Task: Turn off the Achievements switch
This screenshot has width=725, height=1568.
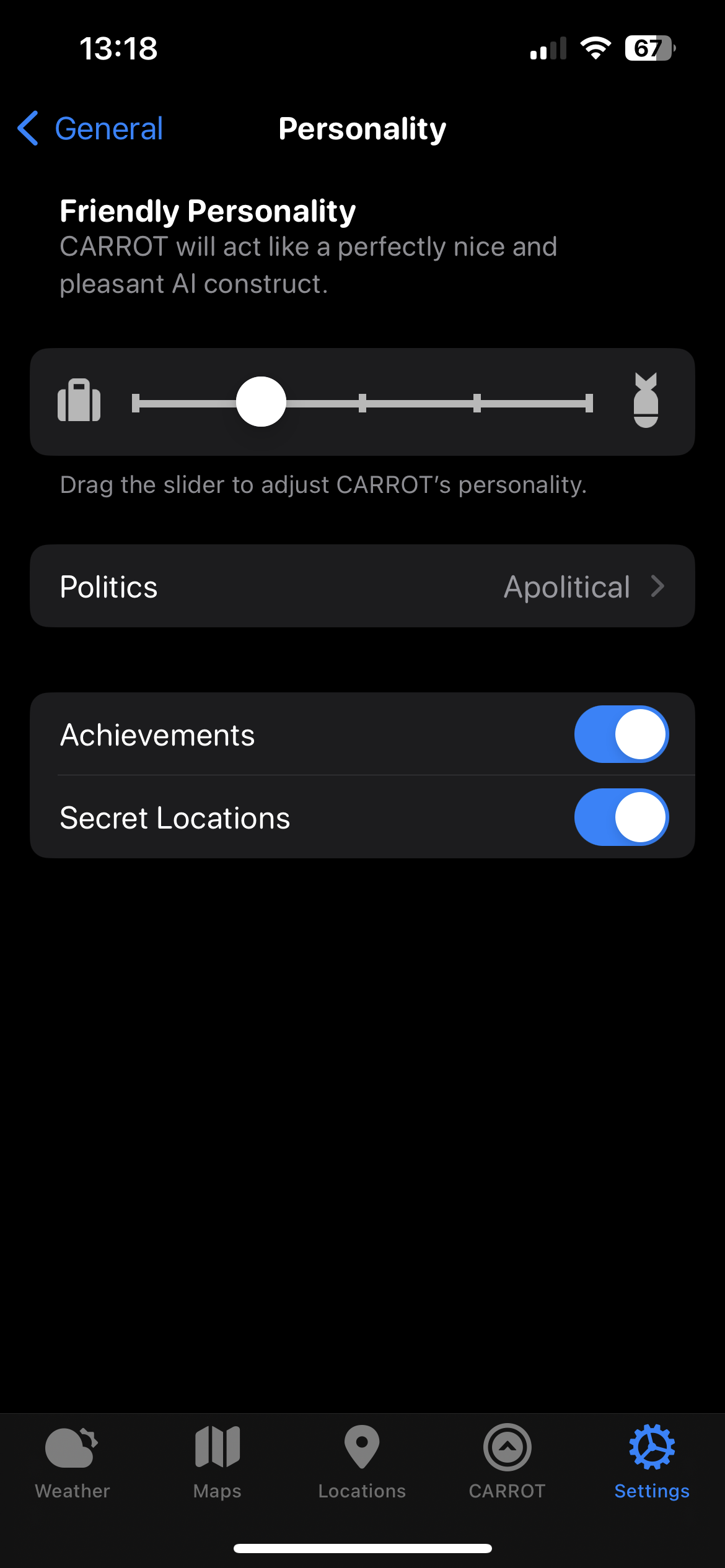Action: tap(621, 734)
